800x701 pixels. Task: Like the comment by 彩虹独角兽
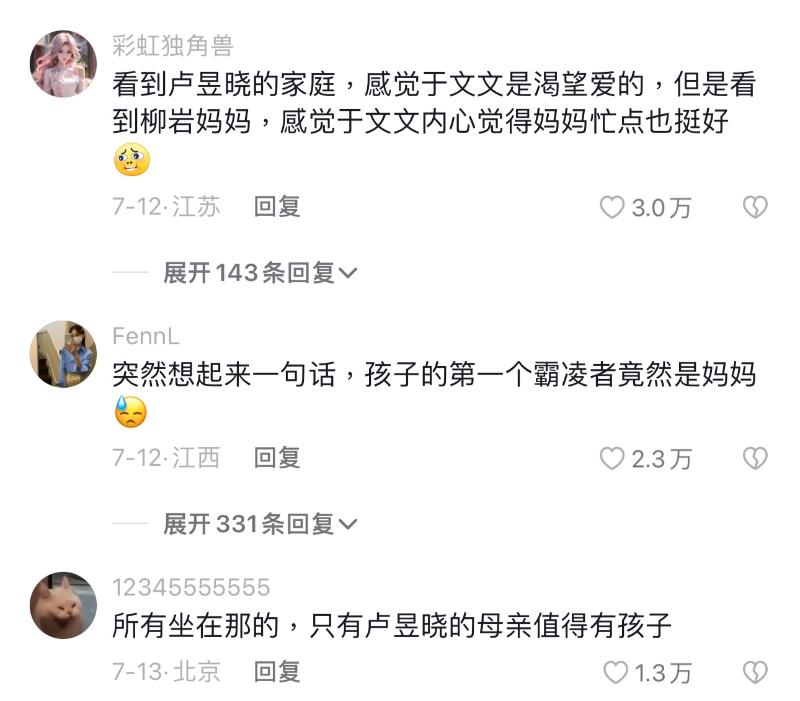tap(612, 208)
